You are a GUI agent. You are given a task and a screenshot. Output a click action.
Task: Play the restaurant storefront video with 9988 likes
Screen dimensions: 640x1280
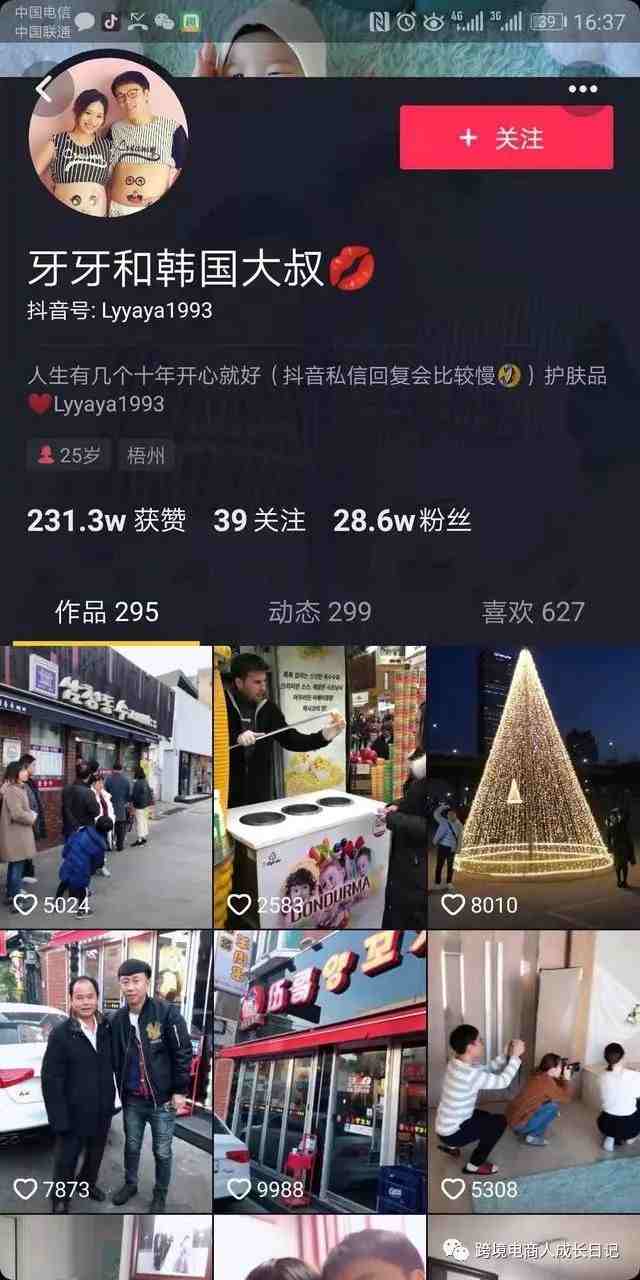(x=319, y=1070)
